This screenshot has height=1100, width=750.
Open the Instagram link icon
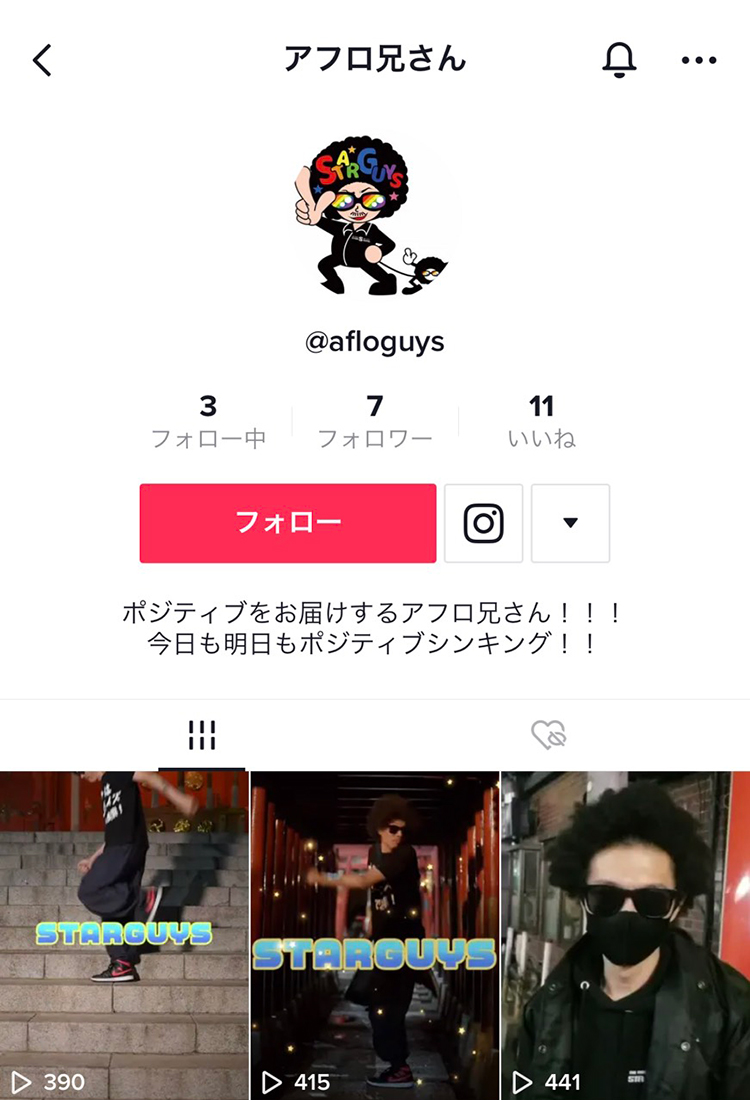(483, 523)
